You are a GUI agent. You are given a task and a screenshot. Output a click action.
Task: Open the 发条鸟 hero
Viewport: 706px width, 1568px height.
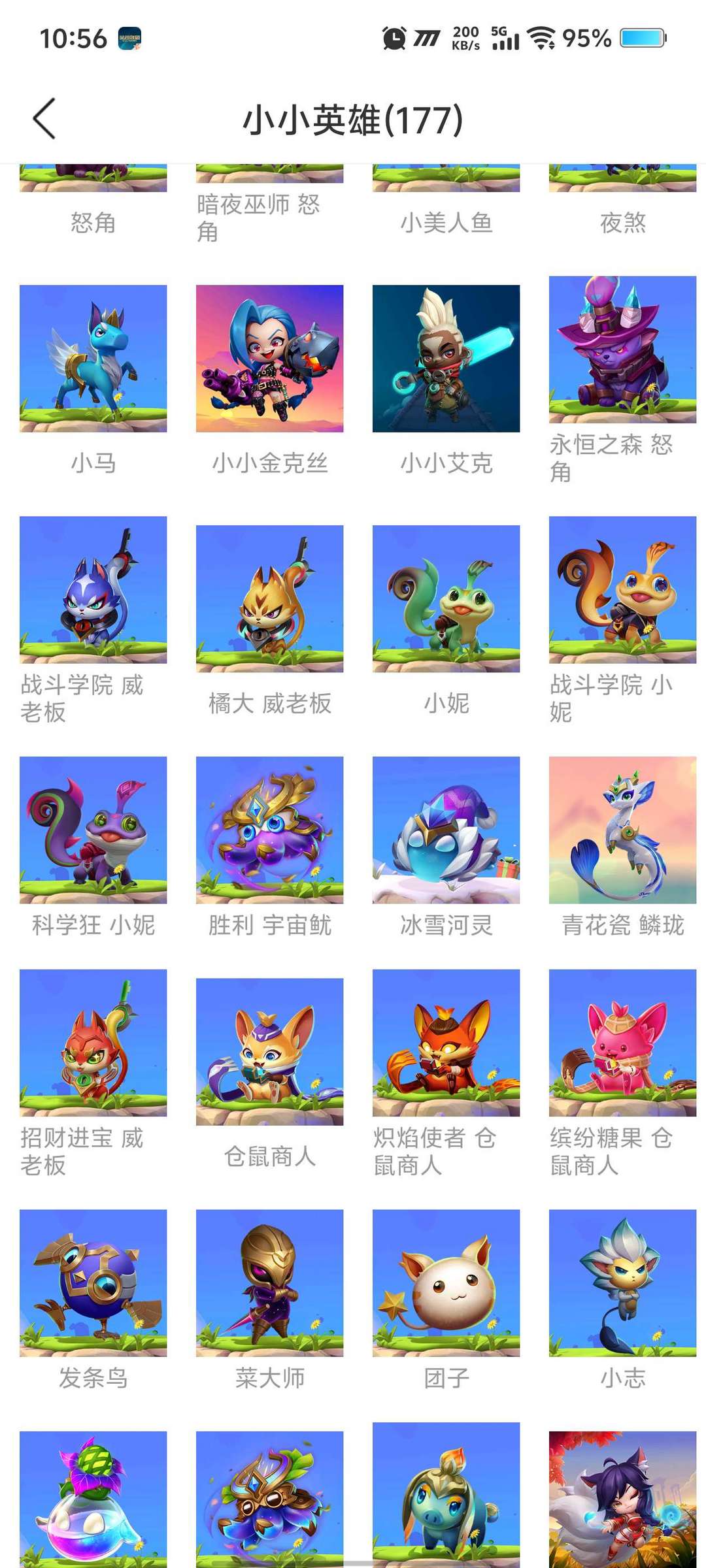click(93, 1283)
